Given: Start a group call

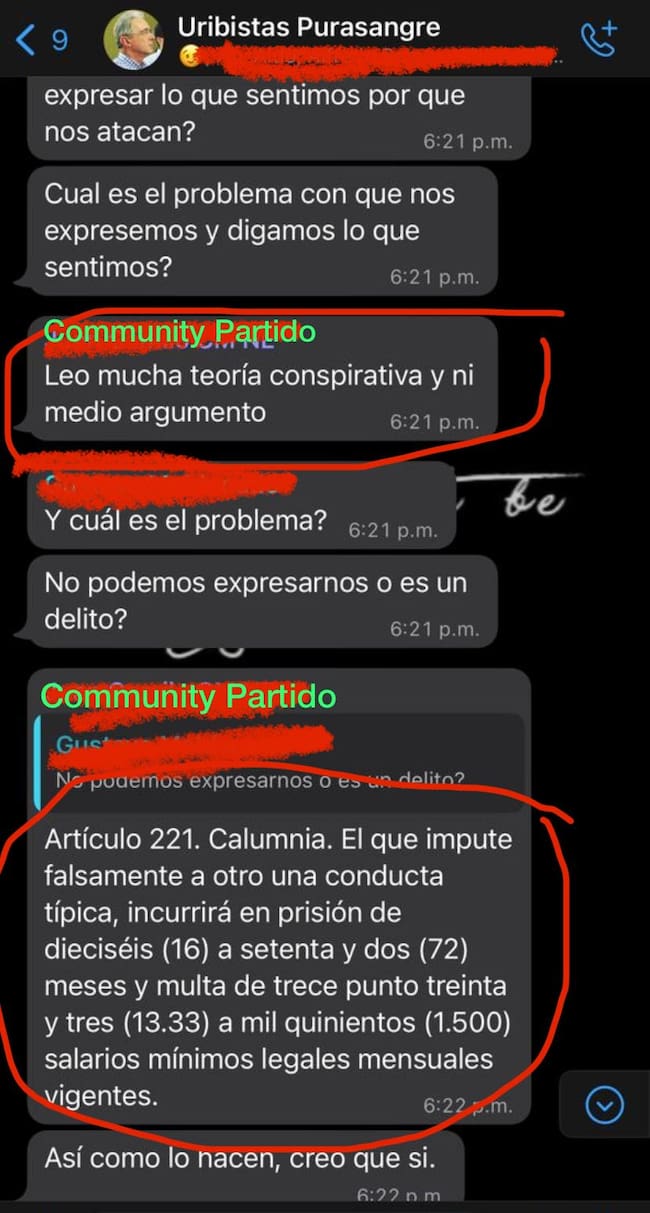Looking at the screenshot, I should [599, 38].
